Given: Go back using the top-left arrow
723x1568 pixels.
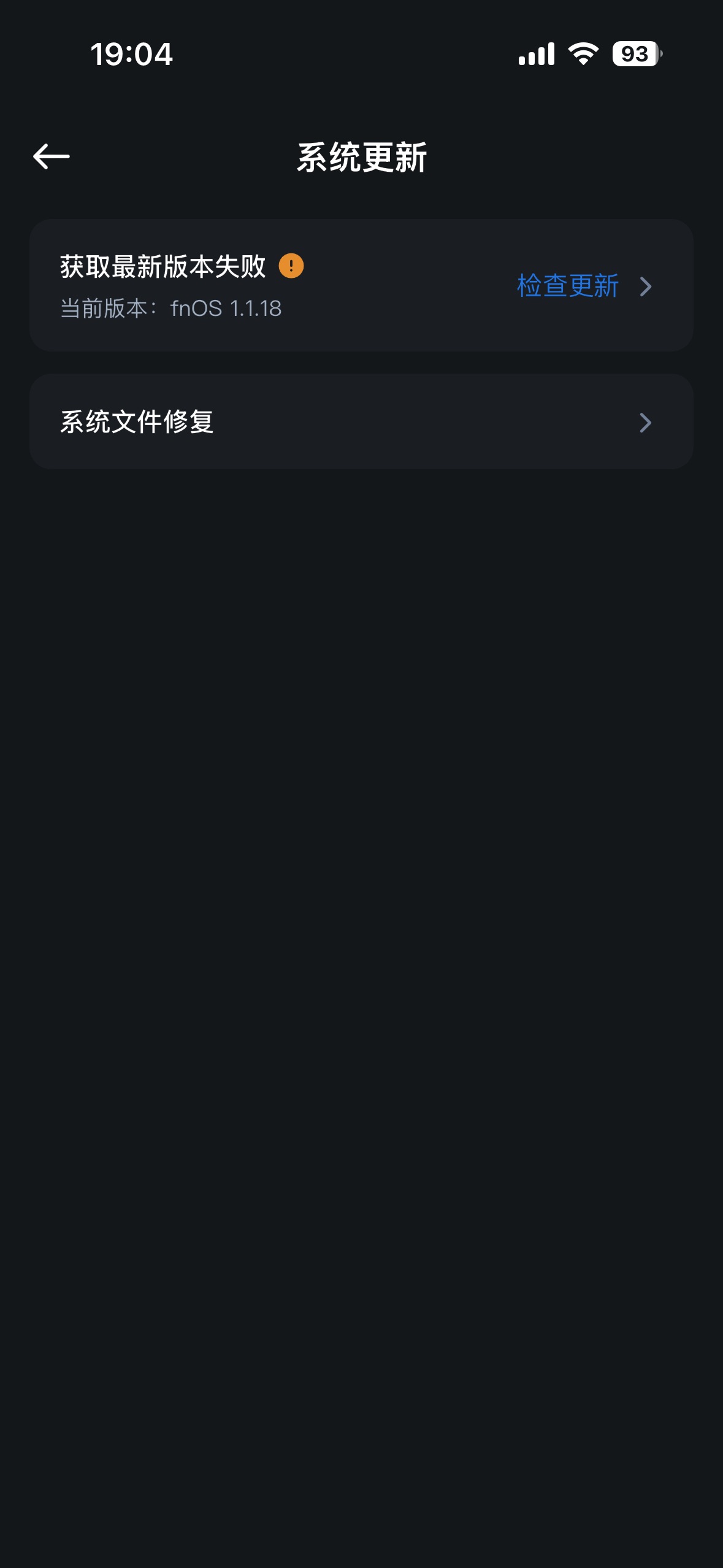Looking at the screenshot, I should [52, 156].
